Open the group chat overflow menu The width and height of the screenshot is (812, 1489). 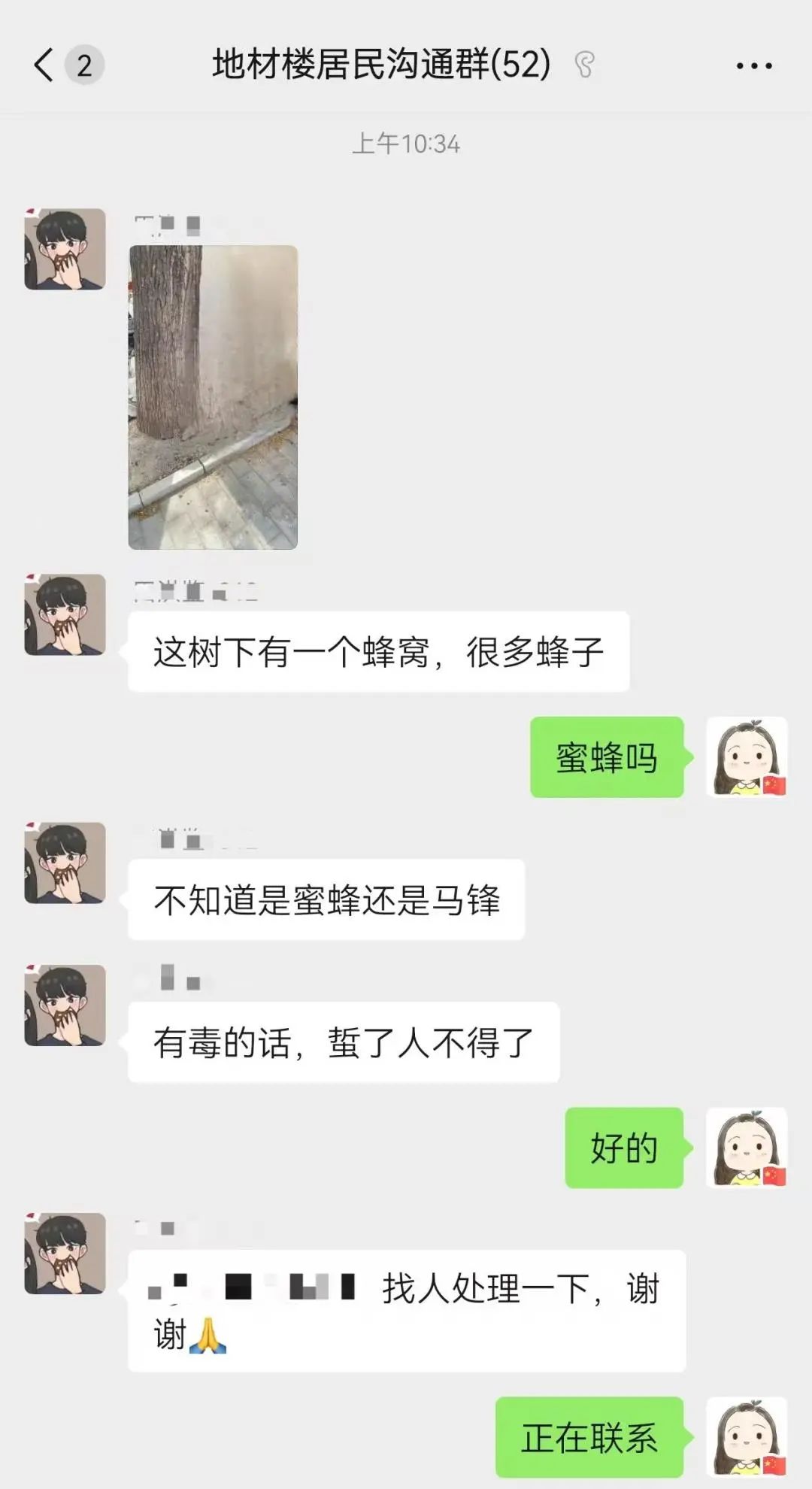point(753,66)
